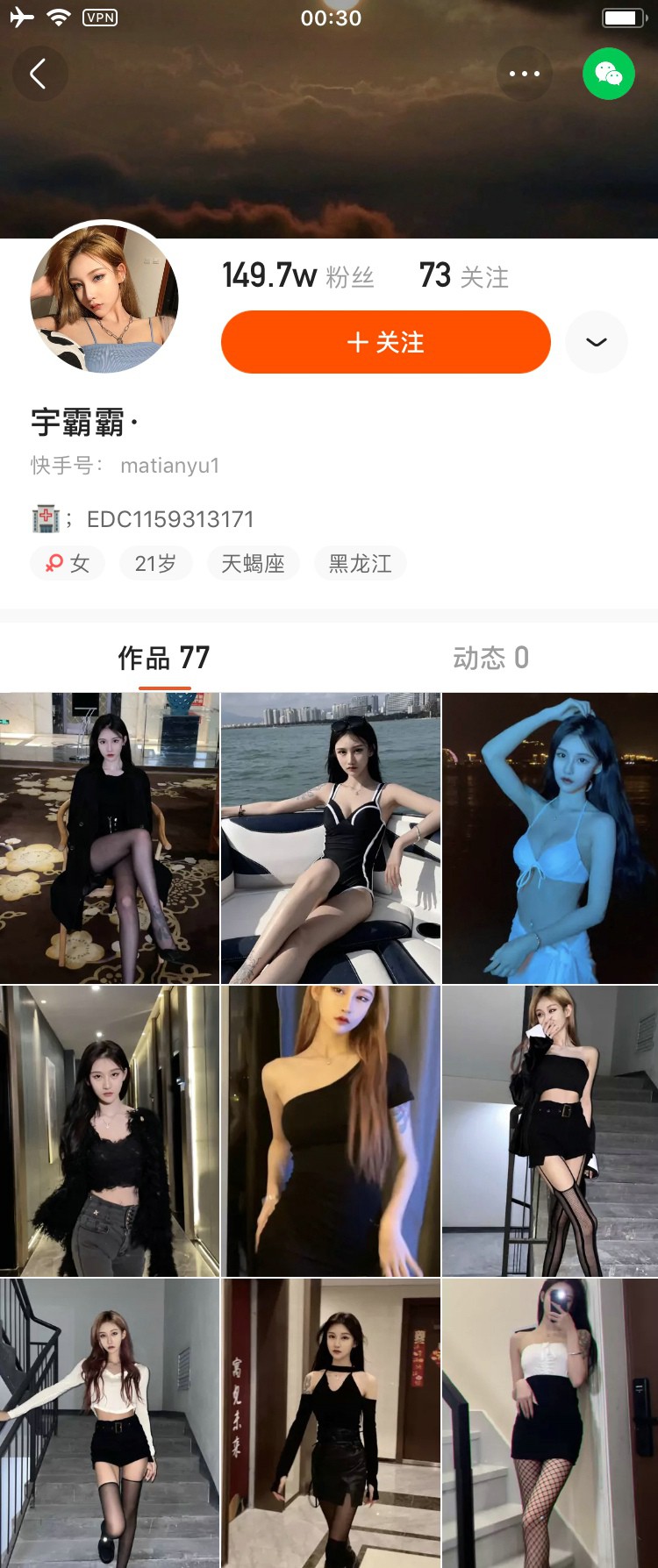Switch to the 作品 77 tab
Screen dimensions: 658x1568
click(164, 658)
